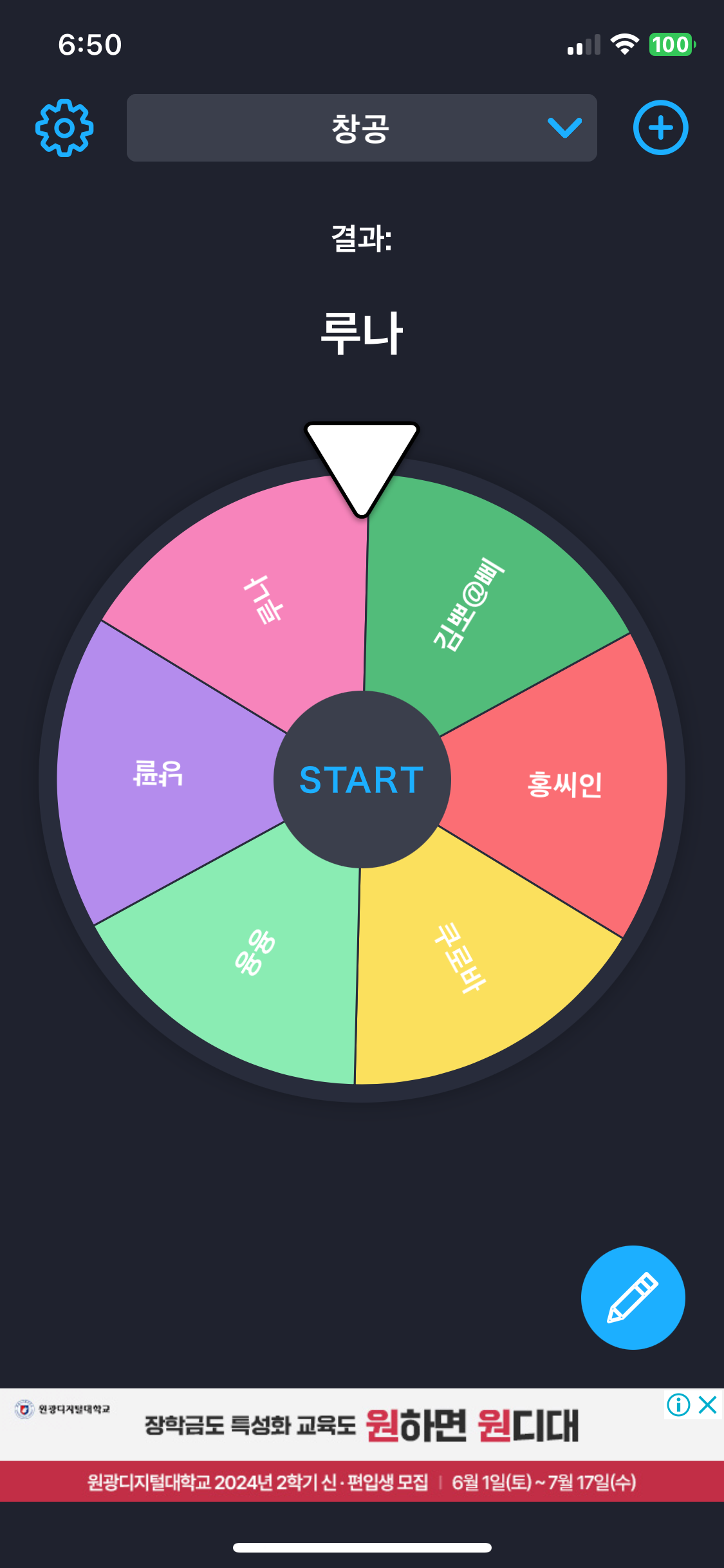
Task: Add a new roulette with plus icon
Action: click(x=660, y=127)
